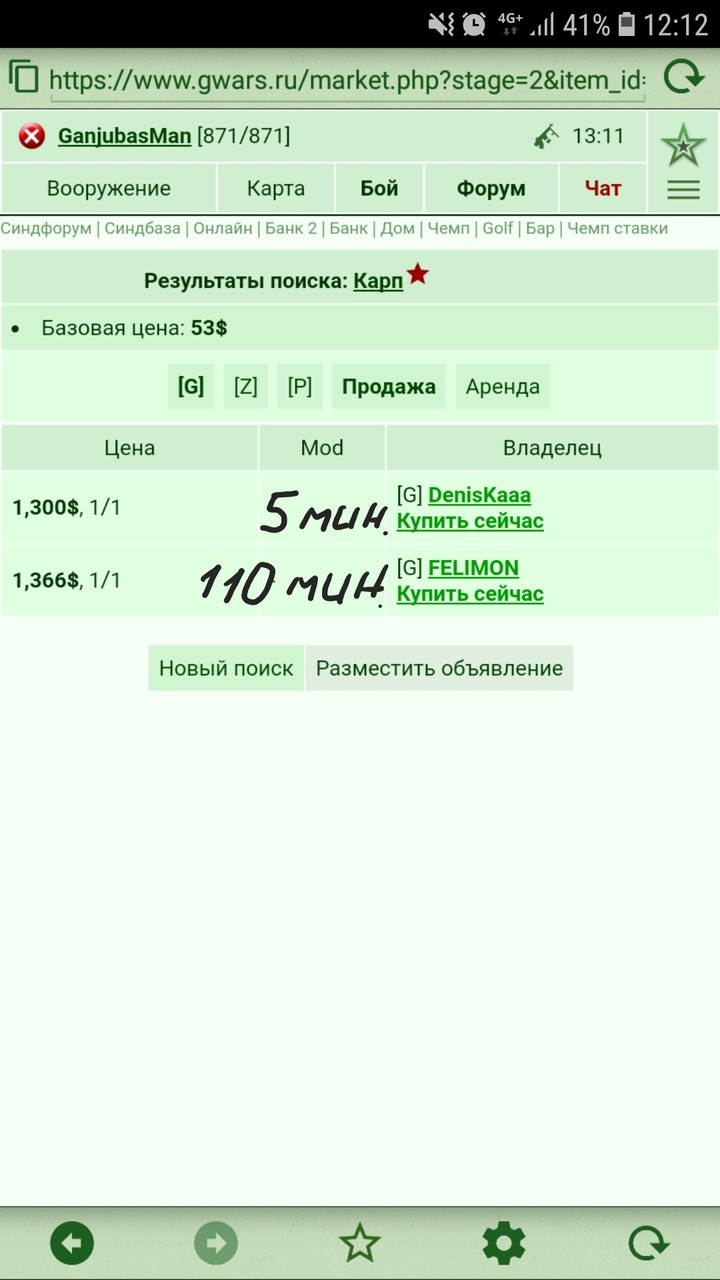Open the Чат tab
The width and height of the screenshot is (720, 1280).
point(603,188)
